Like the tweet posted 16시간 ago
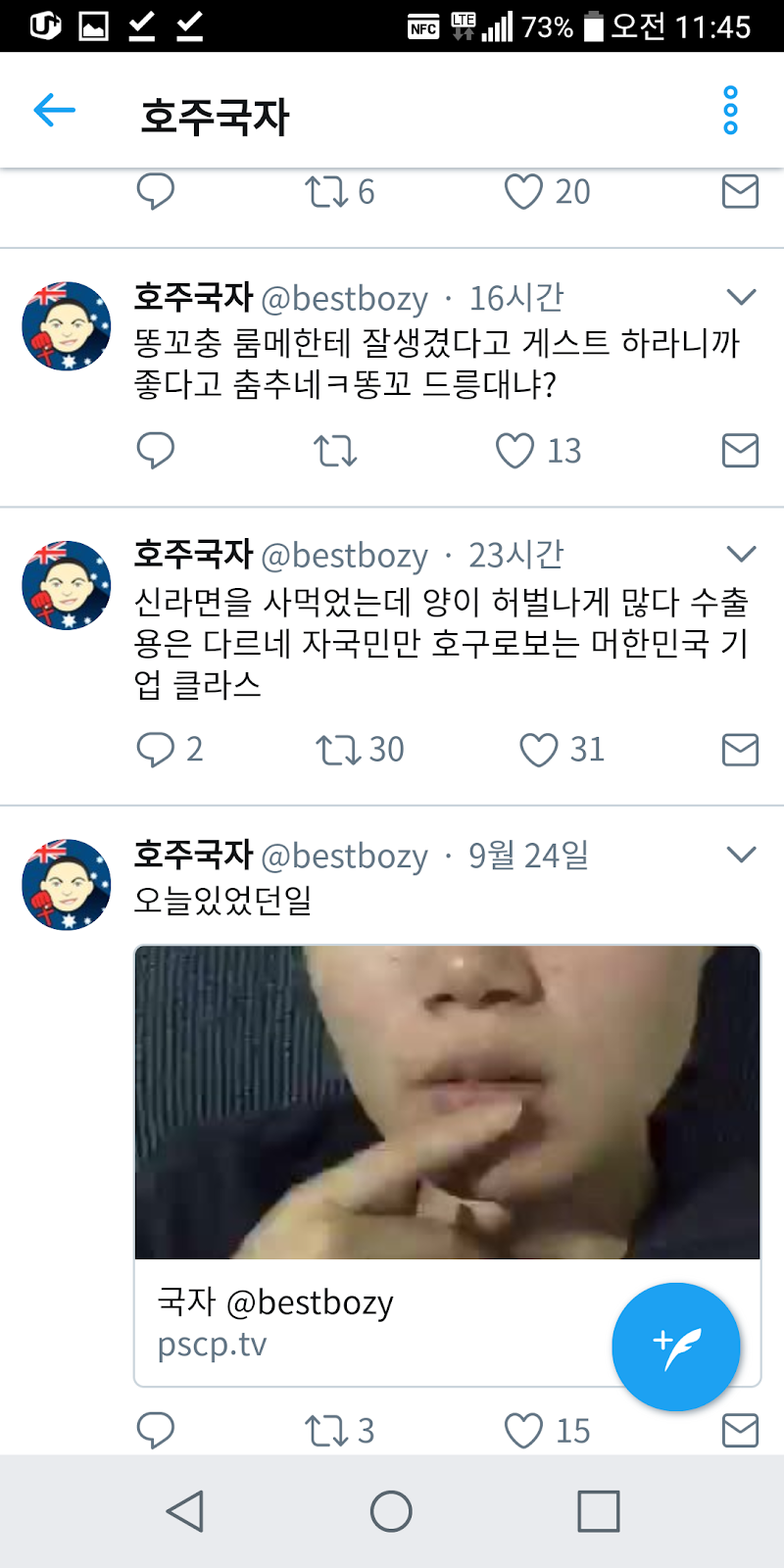The height and width of the screenshot is (1568, 784). point(538,451)
